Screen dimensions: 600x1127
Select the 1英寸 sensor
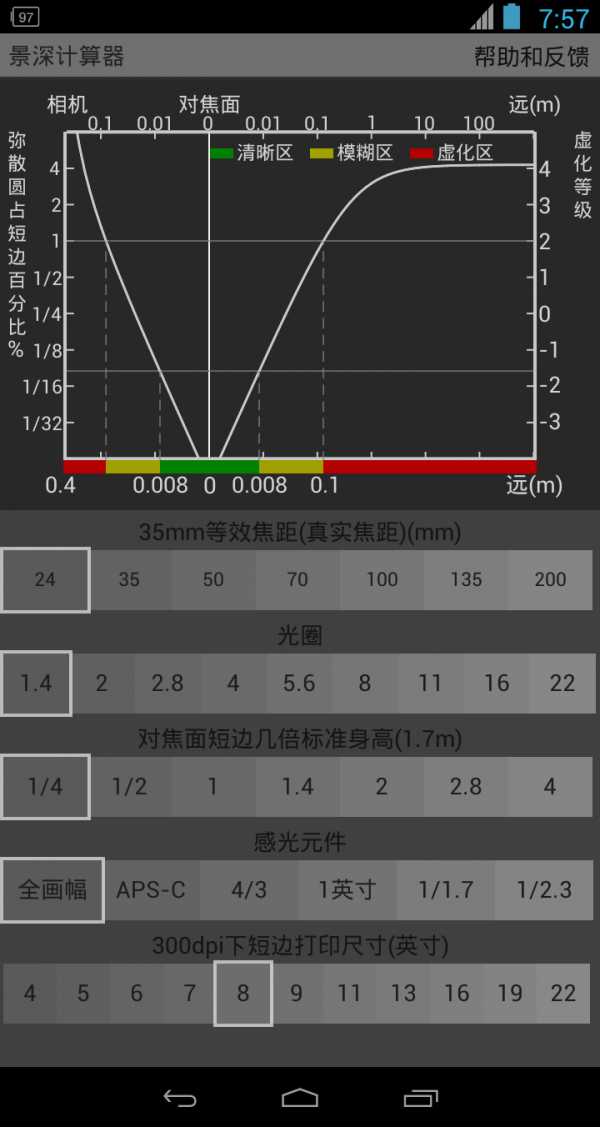click(x=347, y=890)
